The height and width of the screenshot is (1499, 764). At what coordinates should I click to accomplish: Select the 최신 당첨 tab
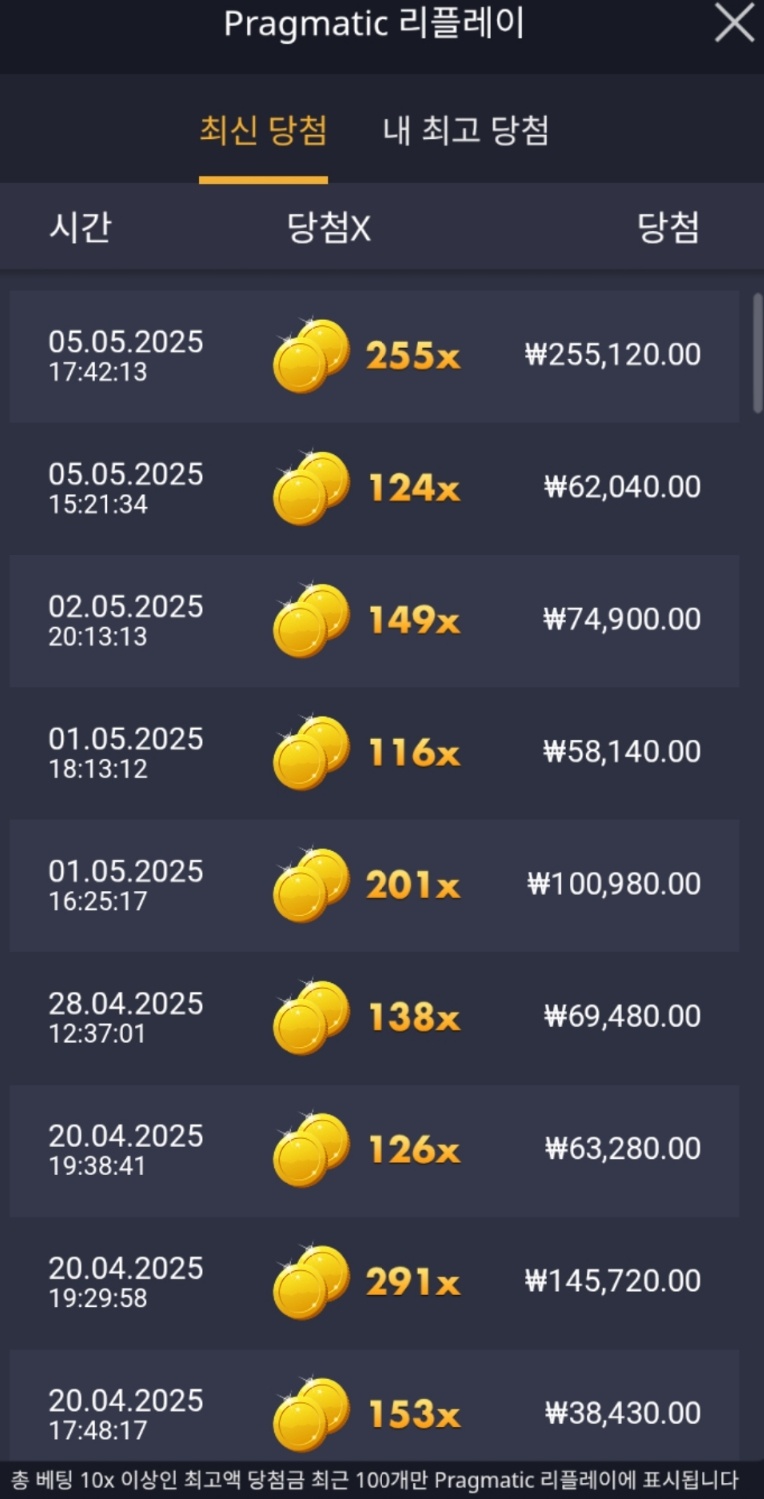tap(263, 131)
